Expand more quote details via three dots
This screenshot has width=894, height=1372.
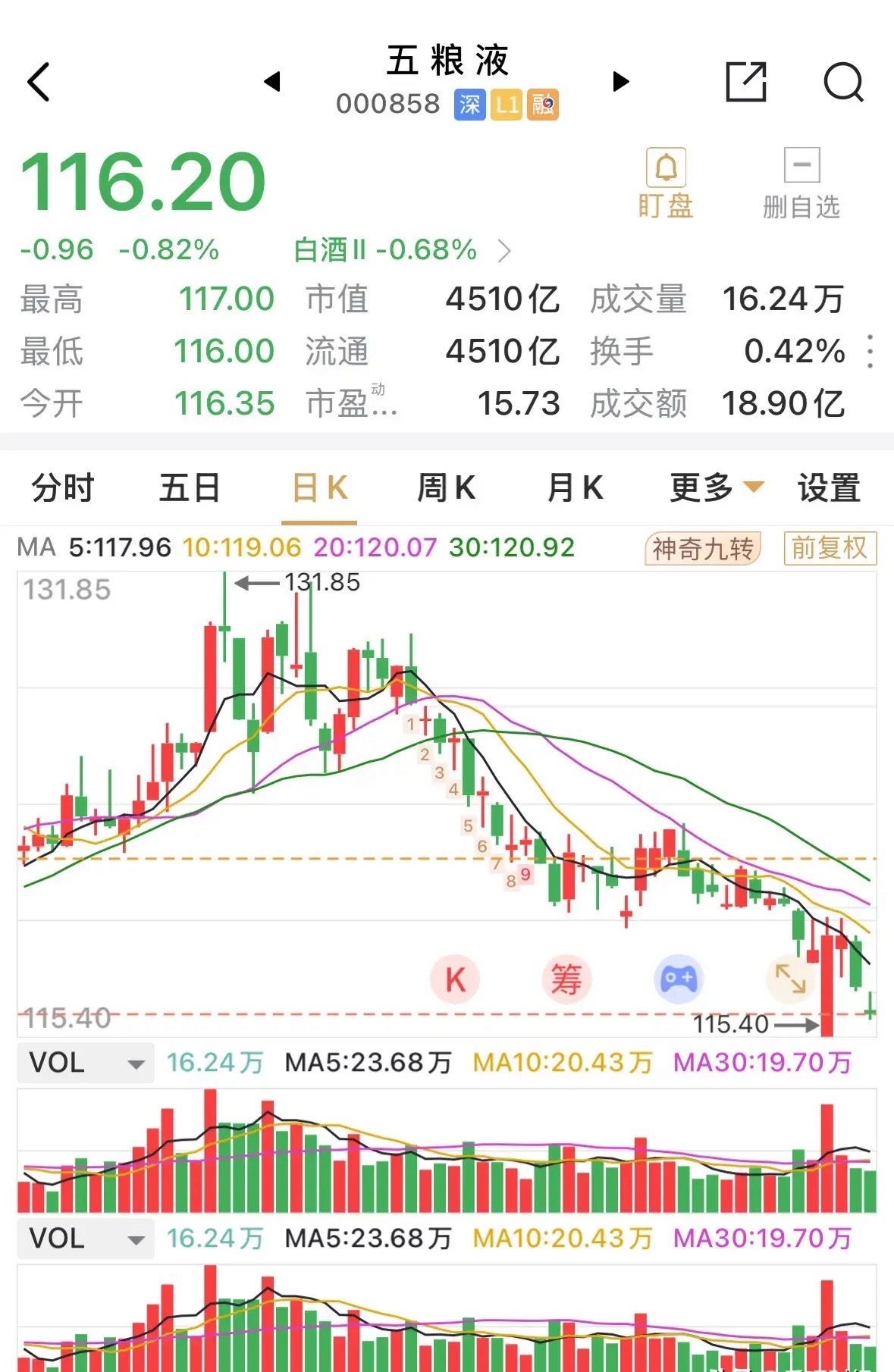pyautogui.click(x=870, y=352)
